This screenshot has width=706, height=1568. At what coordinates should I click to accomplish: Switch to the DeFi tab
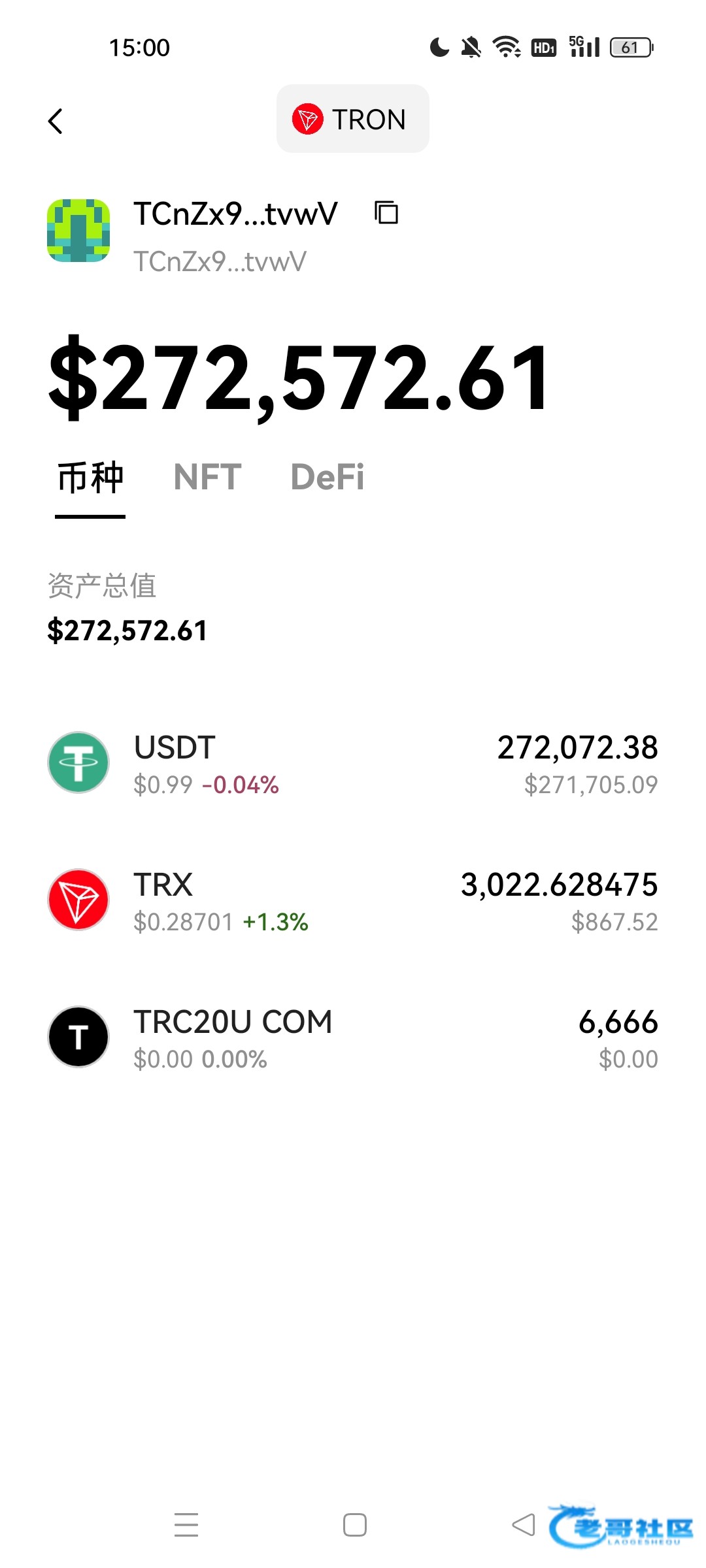pos(327,478)
